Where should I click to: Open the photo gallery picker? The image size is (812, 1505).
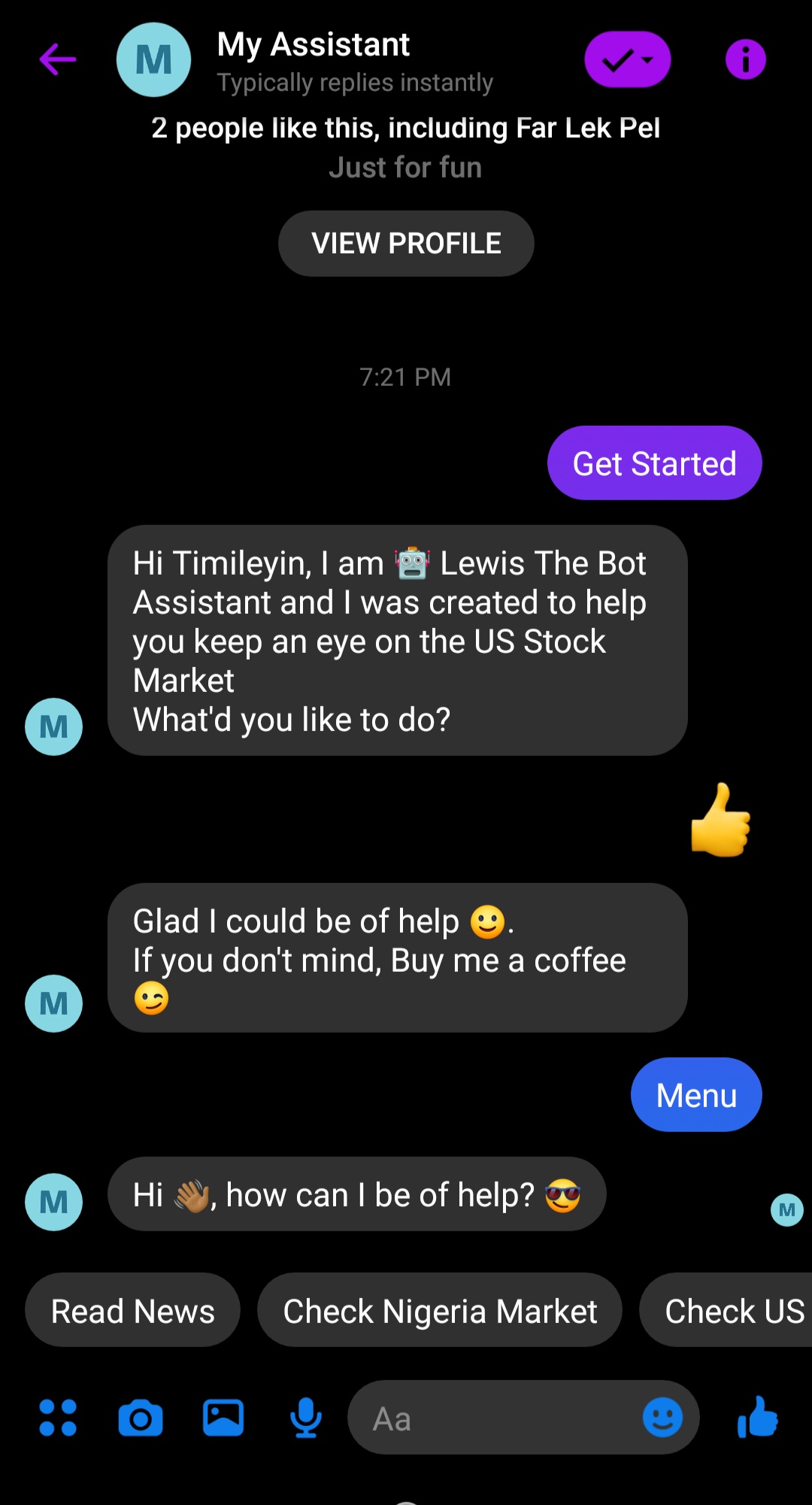click(223, 1417)
